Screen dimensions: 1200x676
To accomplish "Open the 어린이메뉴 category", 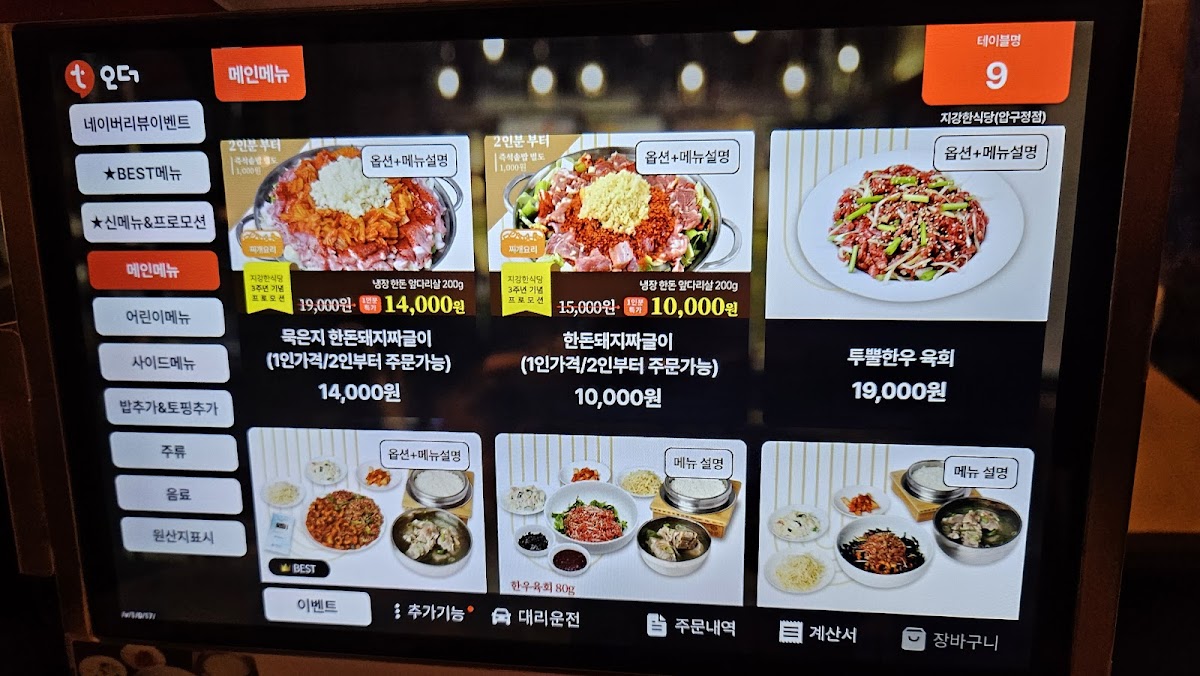I will click(159, 317).
